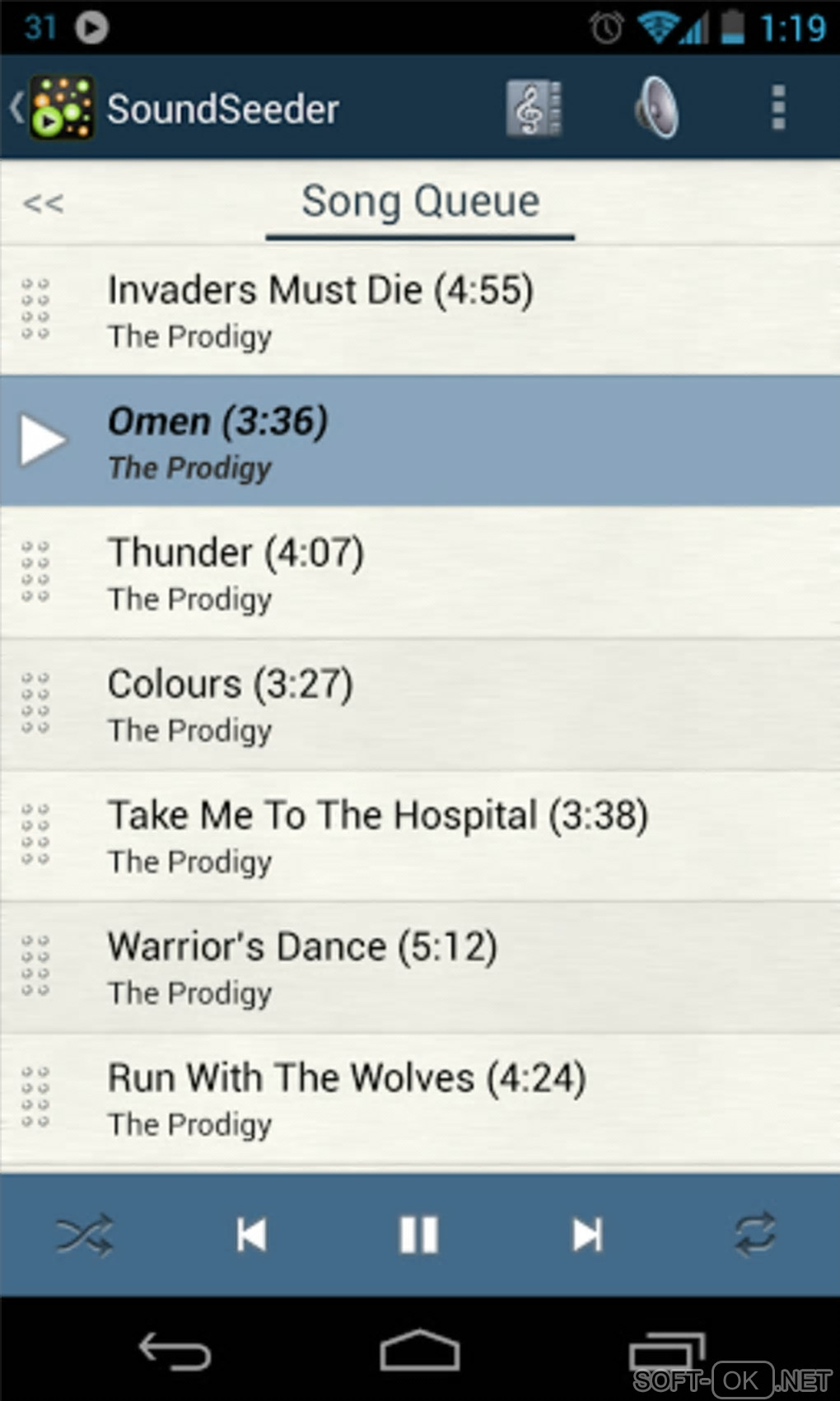The image size is (840, 1401).
Task: Open the overflow menu
Action: [777, 108]
